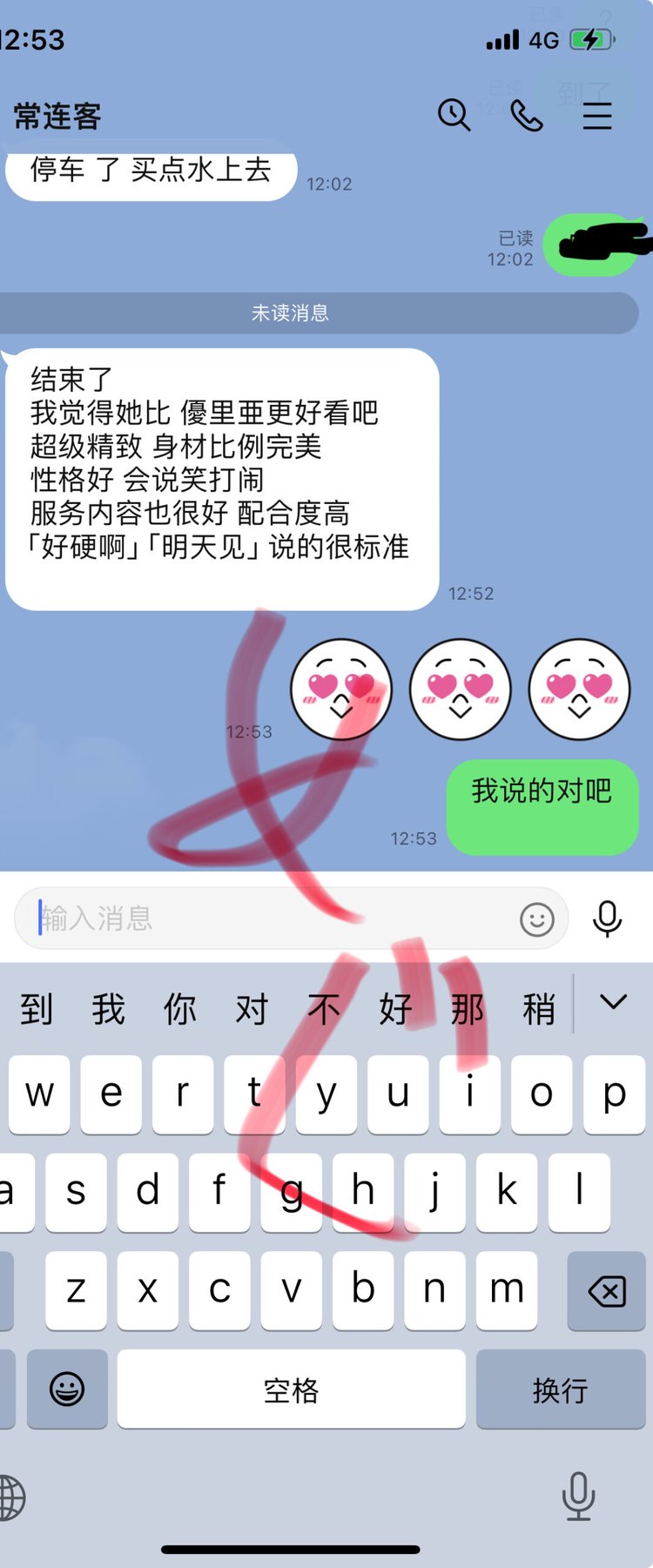Image resolution: width=653 pixels, height=1568 pixels.
Task: Expand the keyboard suggestion list
Action: 613,1003
